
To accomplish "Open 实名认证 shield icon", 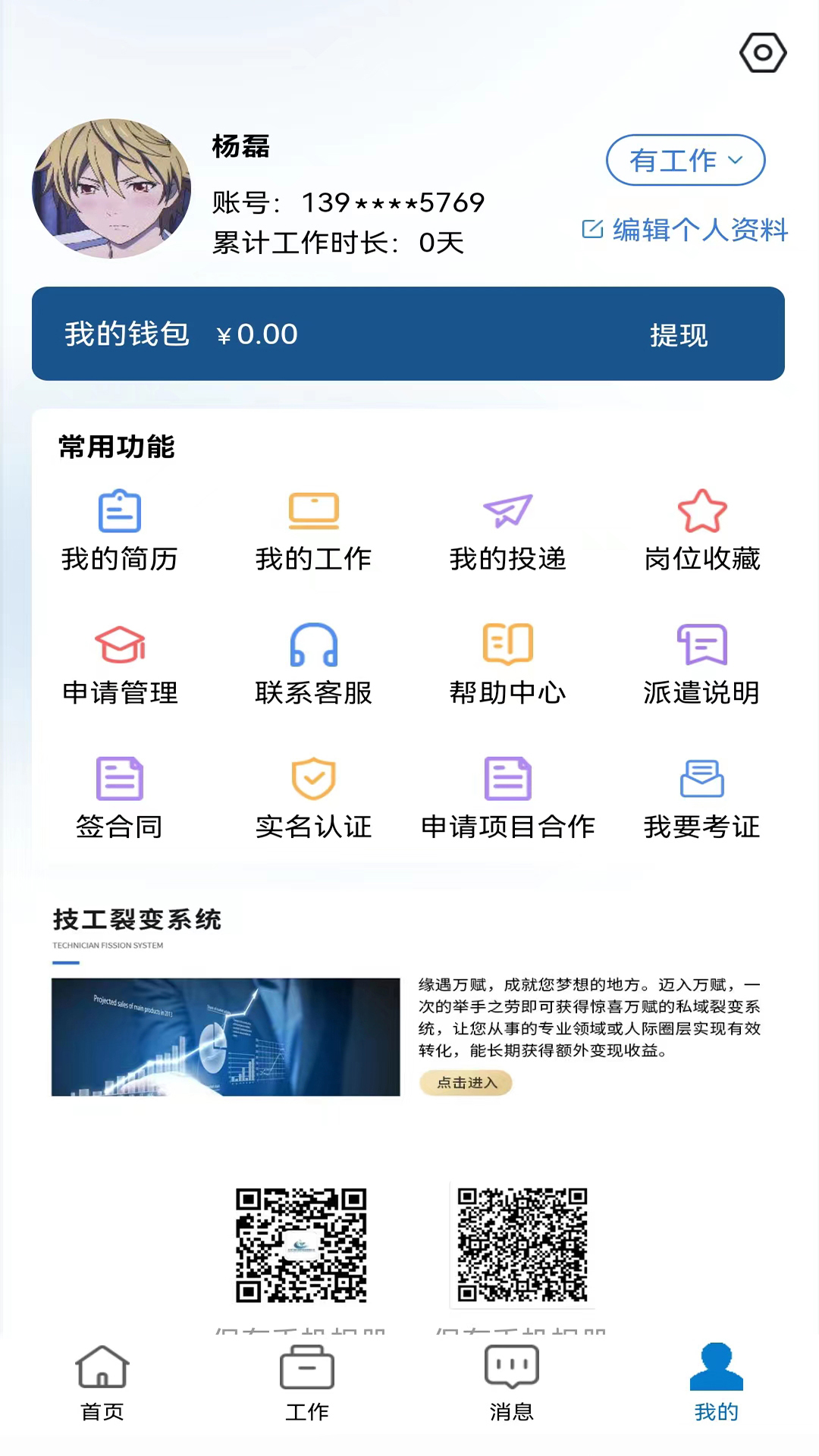I will point(313,779).
